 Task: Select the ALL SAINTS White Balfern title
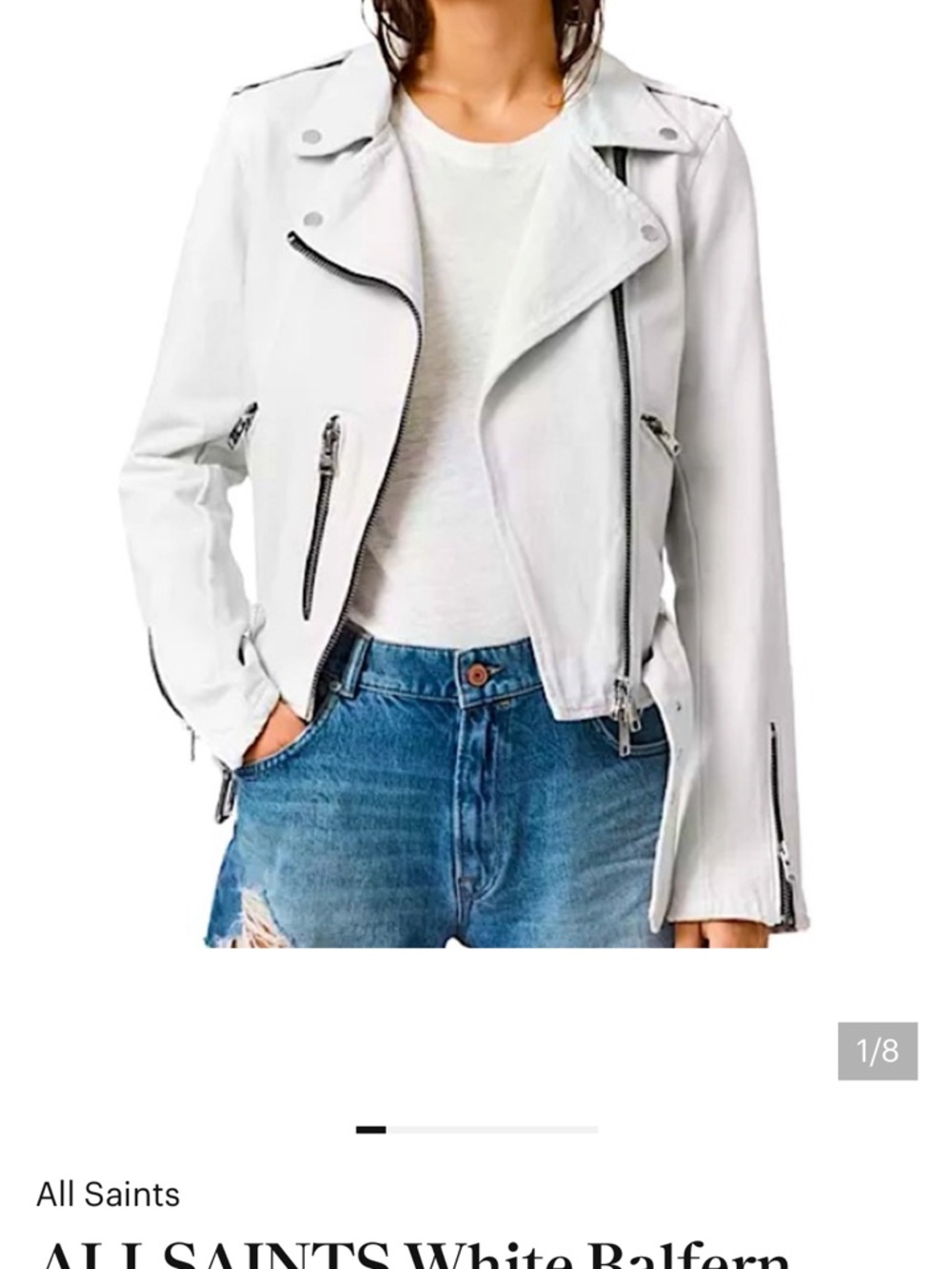(409, 1257)
